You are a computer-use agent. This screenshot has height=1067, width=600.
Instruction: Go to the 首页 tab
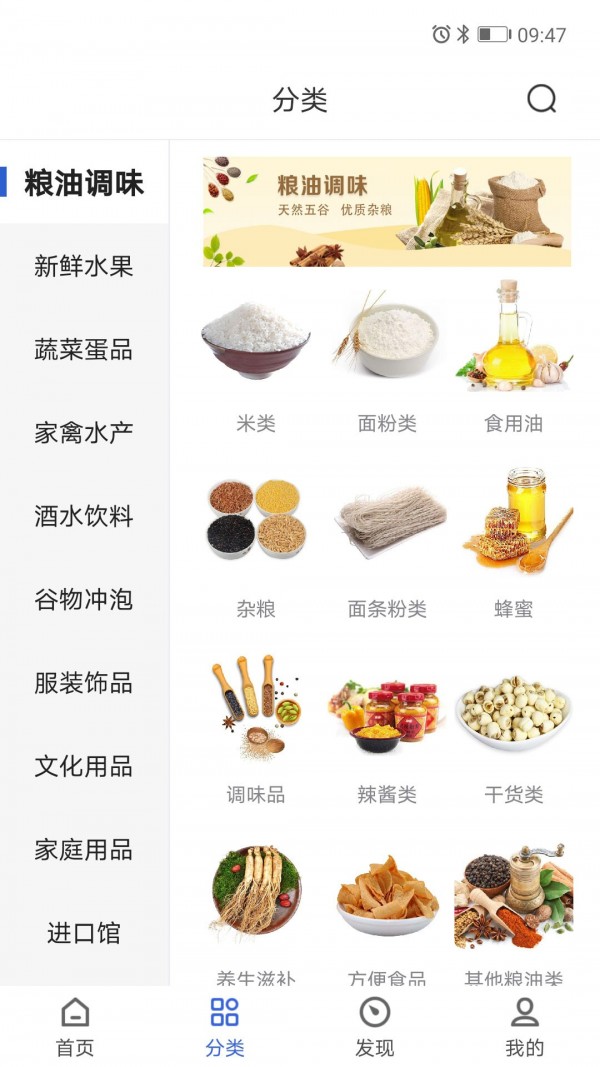(75, 1027)
